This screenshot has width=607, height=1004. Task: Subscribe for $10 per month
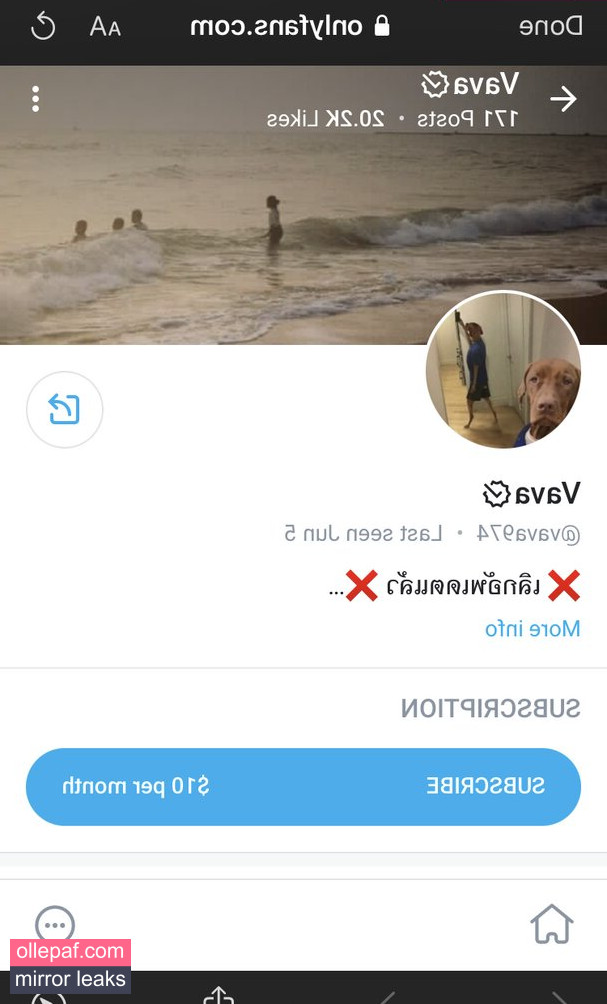click(x=303, y=786)
